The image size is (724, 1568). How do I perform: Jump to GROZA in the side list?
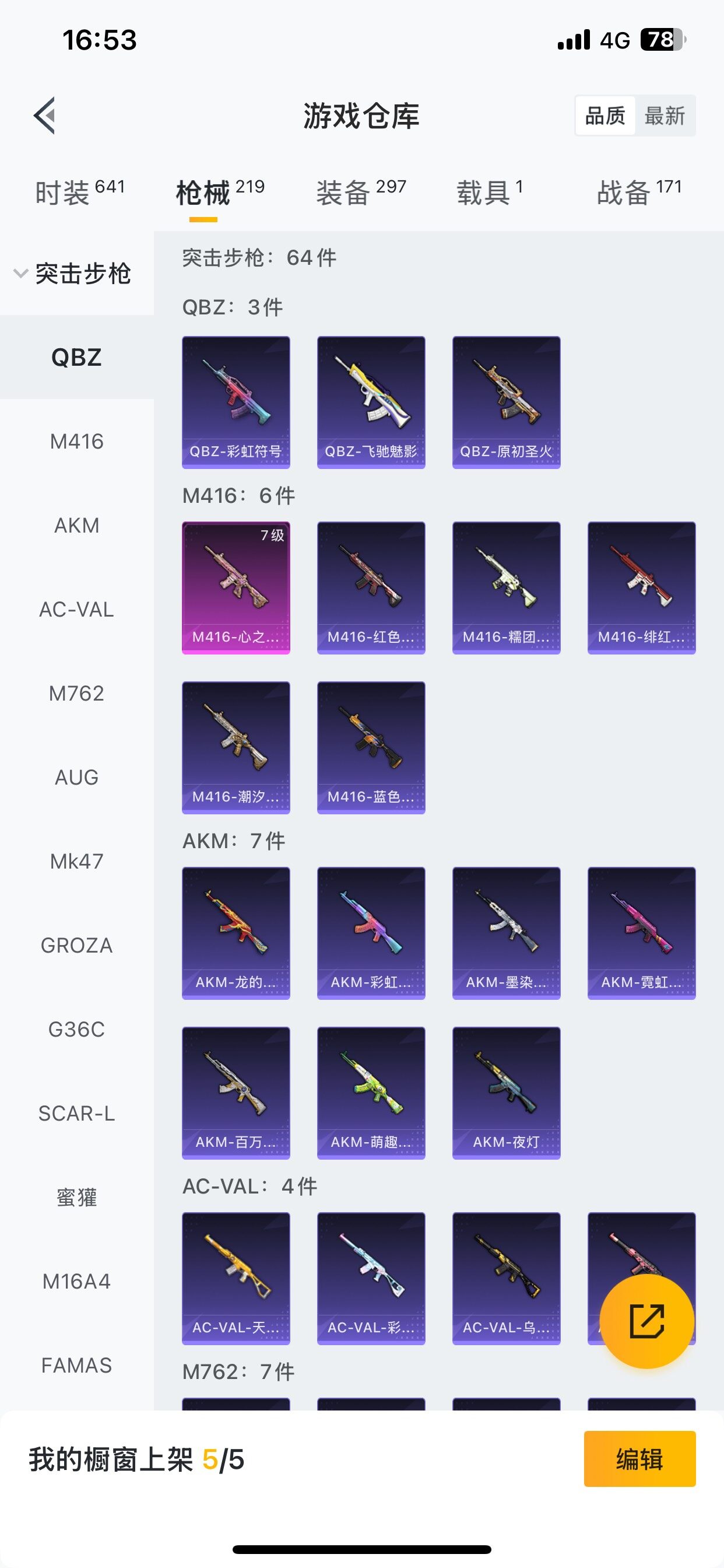77,946
